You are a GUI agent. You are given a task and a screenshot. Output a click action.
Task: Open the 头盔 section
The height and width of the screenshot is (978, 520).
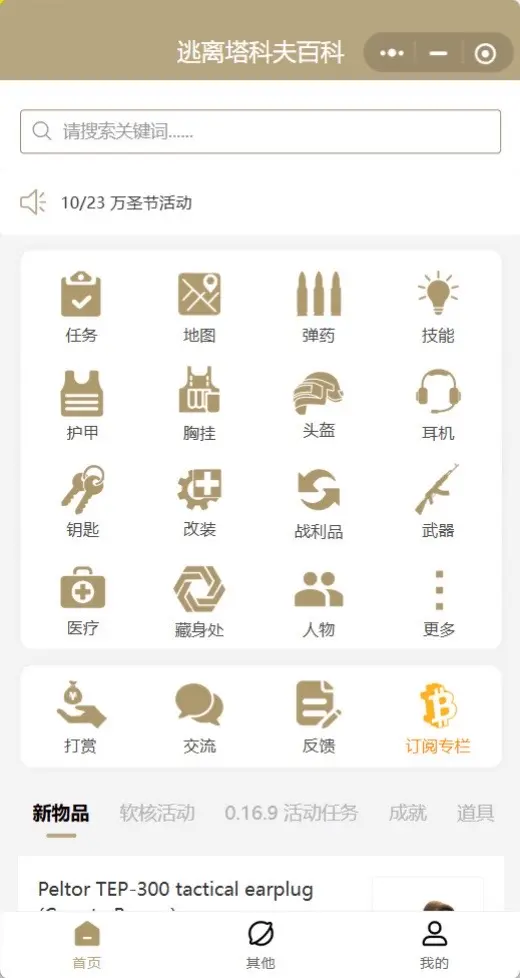coord(319,405)
